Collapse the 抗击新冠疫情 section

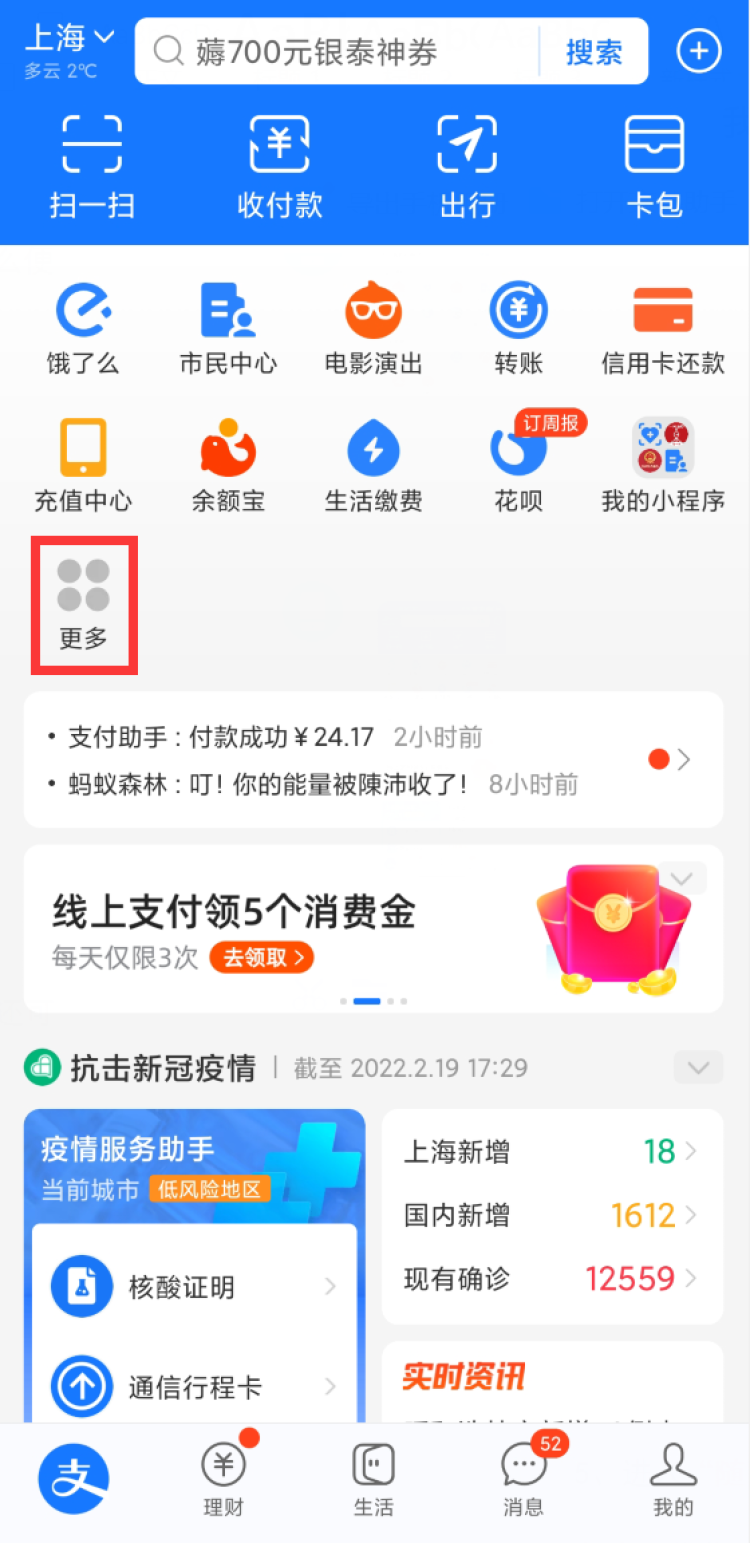pos(698,1068)
